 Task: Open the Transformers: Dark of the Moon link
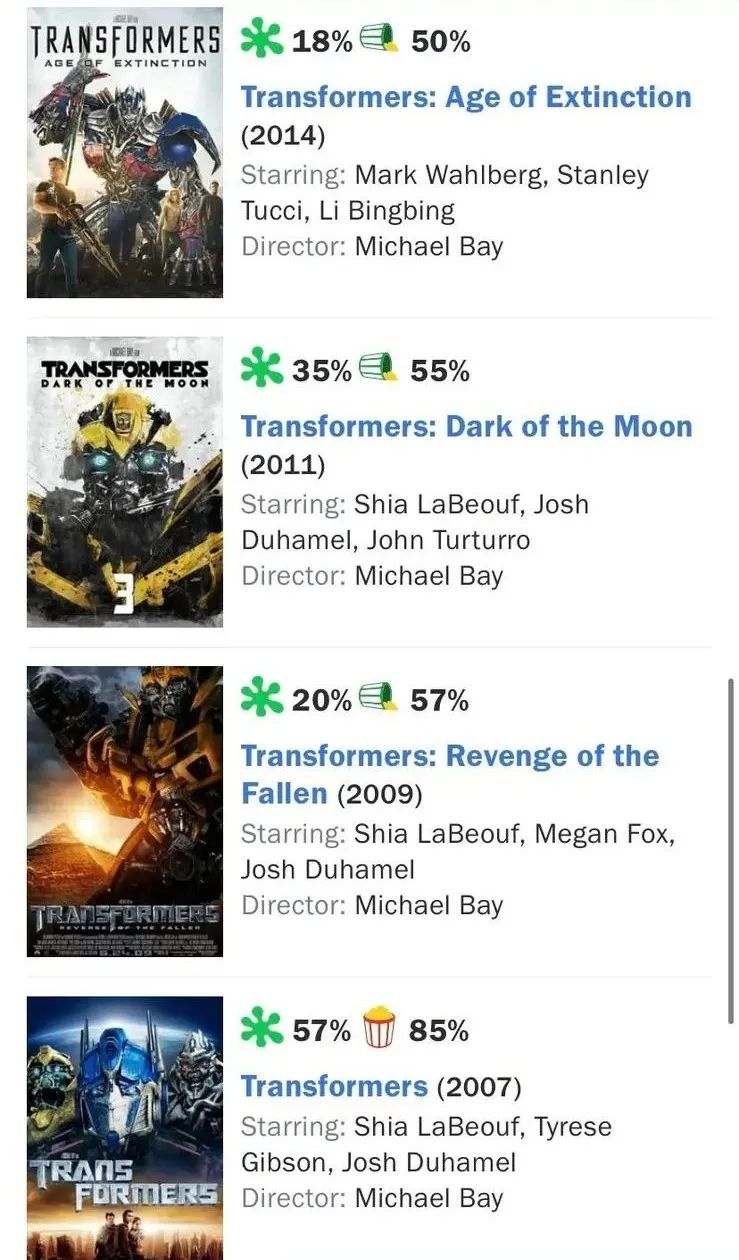coord(466,426)
